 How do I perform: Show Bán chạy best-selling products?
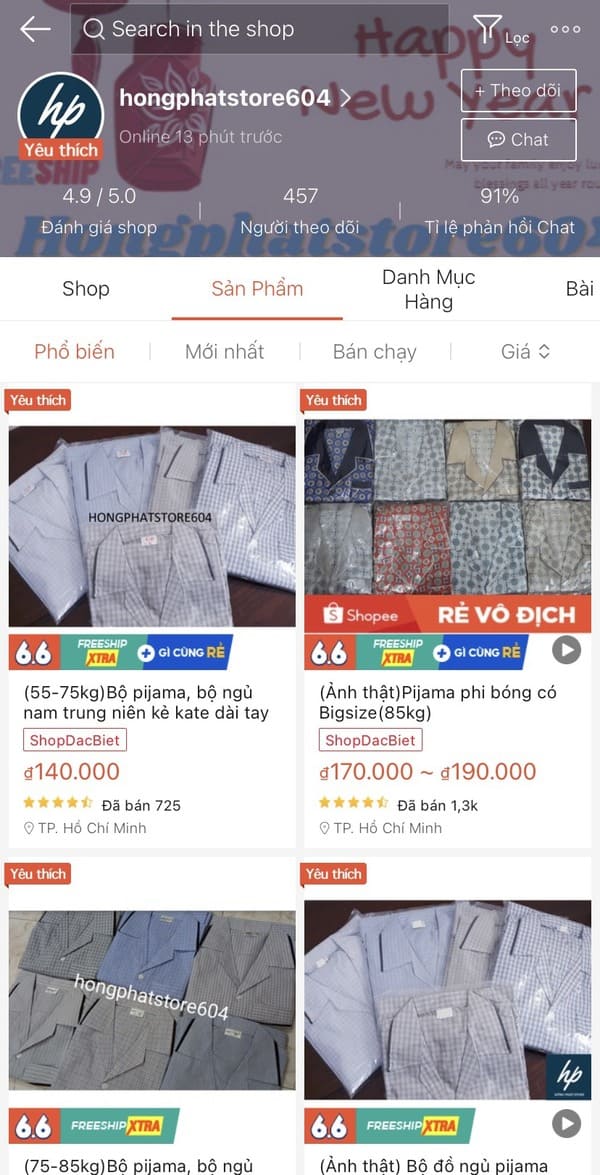(374, 351)
